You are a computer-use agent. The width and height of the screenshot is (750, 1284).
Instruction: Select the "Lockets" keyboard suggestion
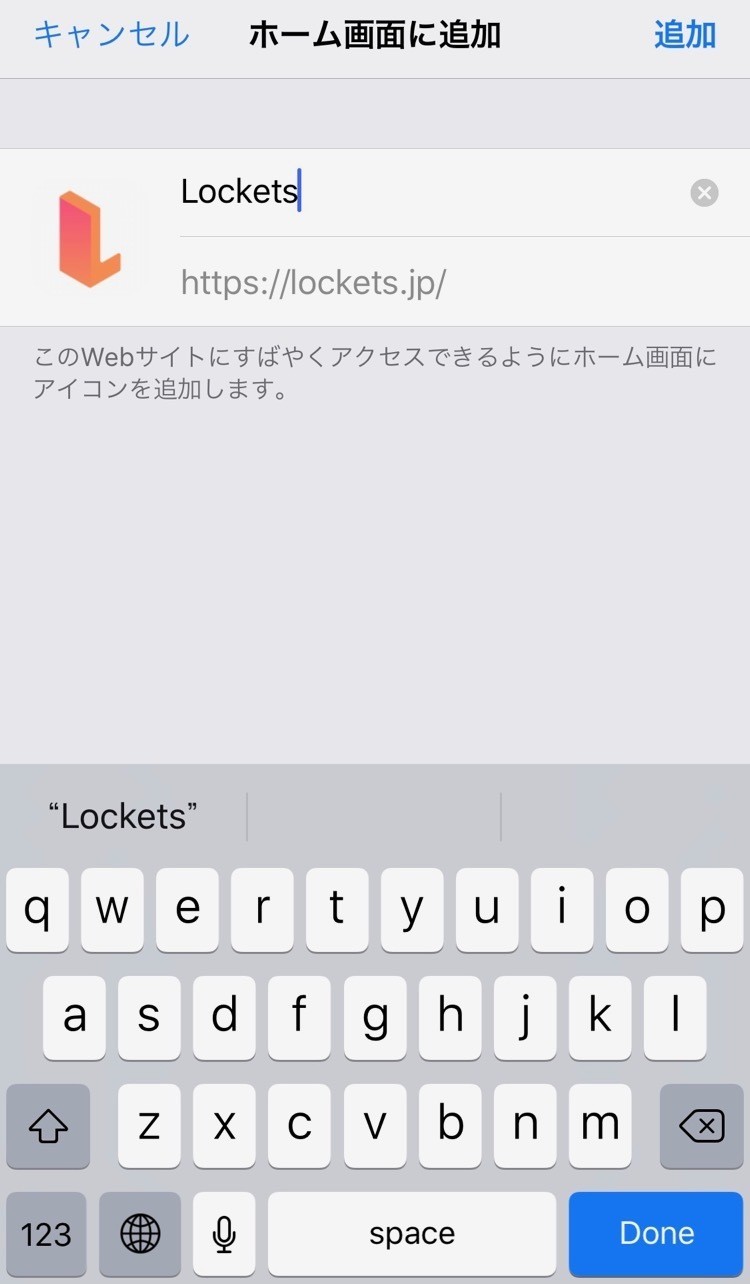point(123,816)
